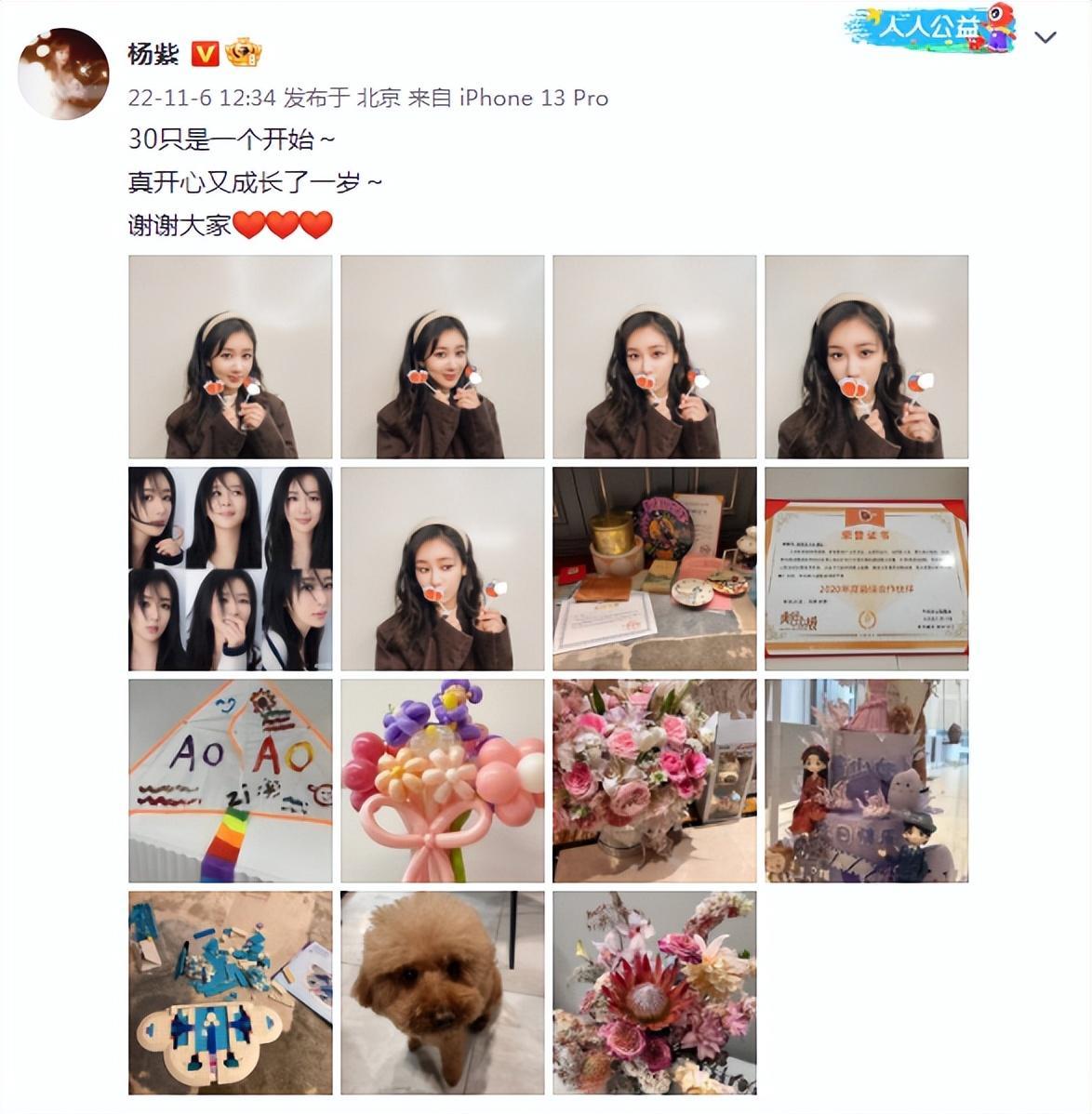Open the 人人公益 charity banner

click(930, 30)
